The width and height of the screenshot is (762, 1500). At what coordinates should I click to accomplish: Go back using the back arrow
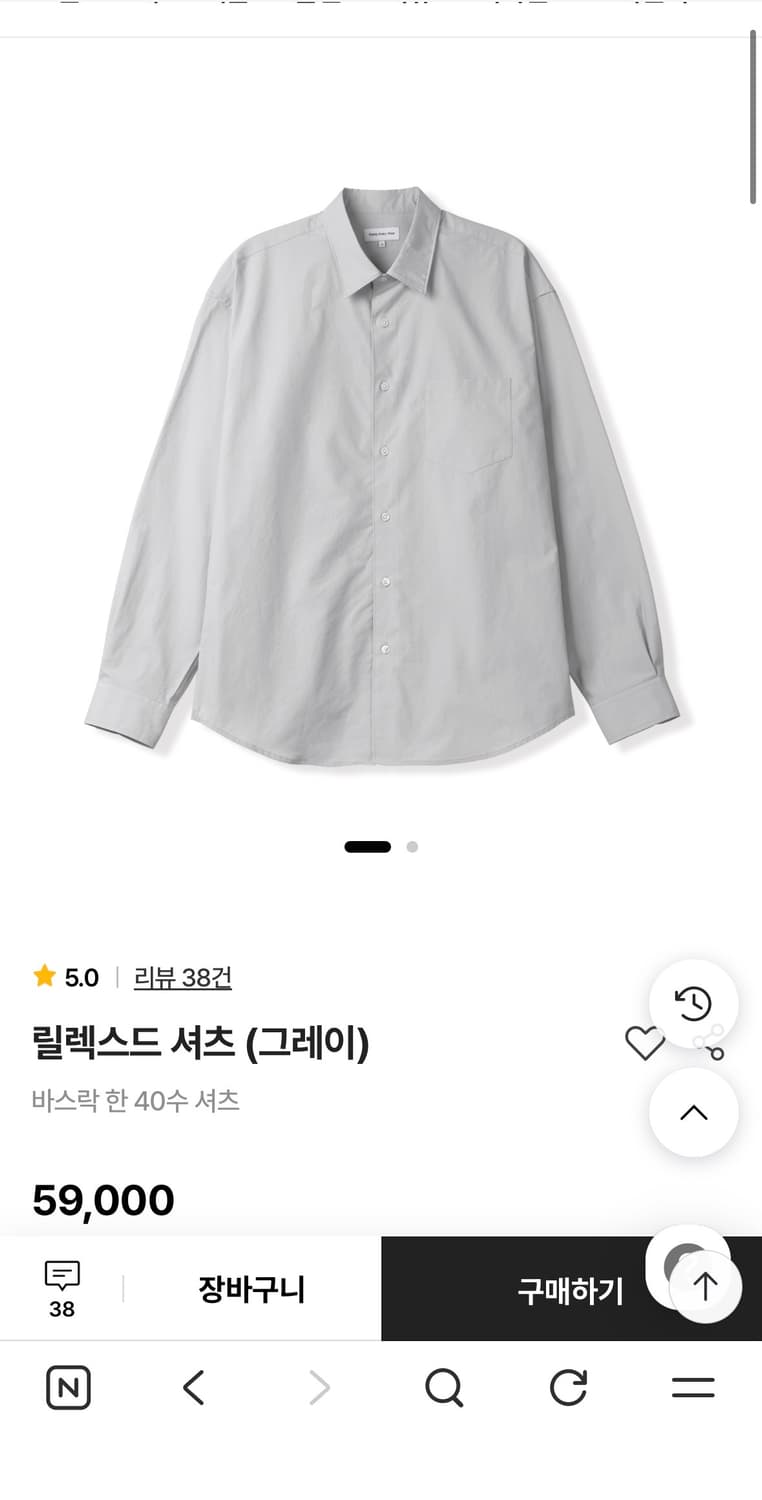pyautogui.click(x=193, y=1387)
